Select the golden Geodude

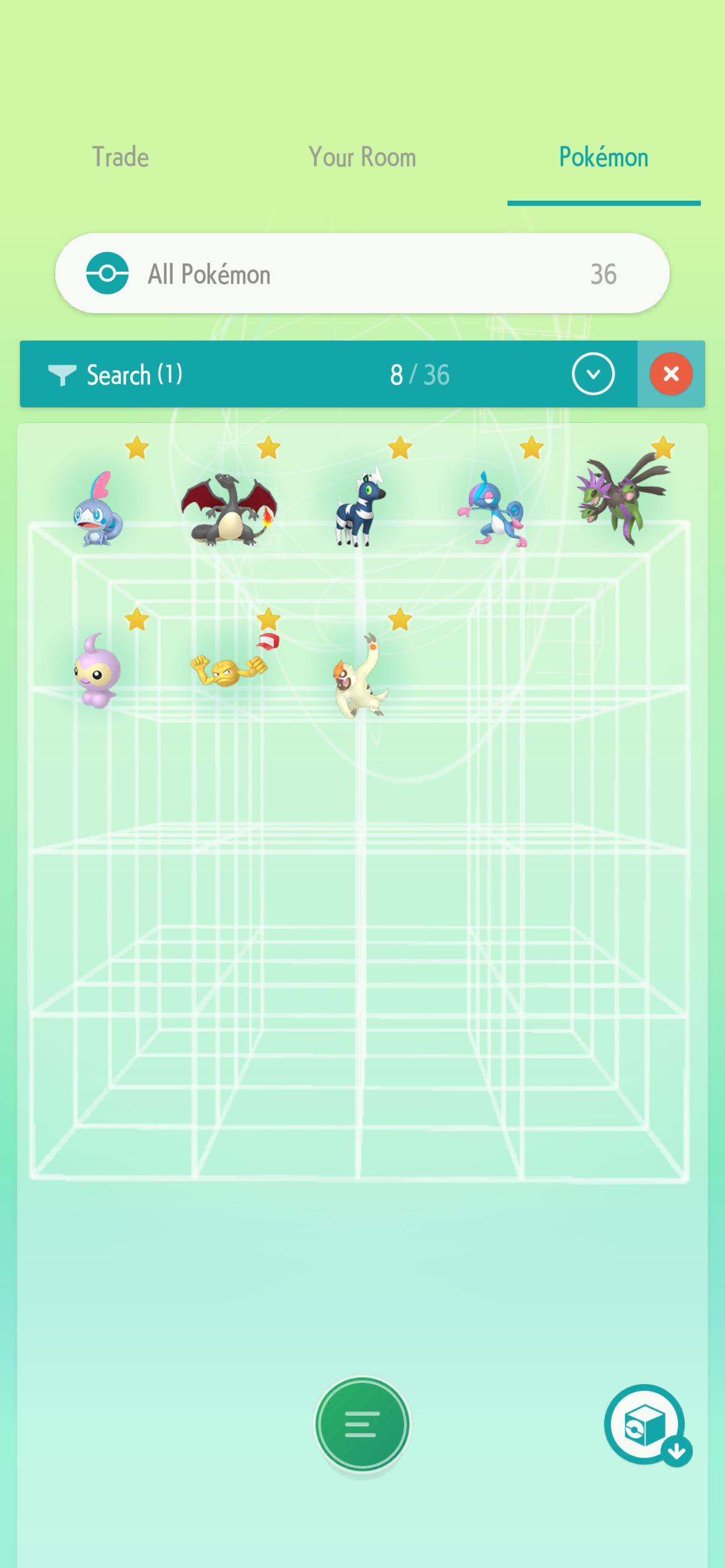point(229,670)
